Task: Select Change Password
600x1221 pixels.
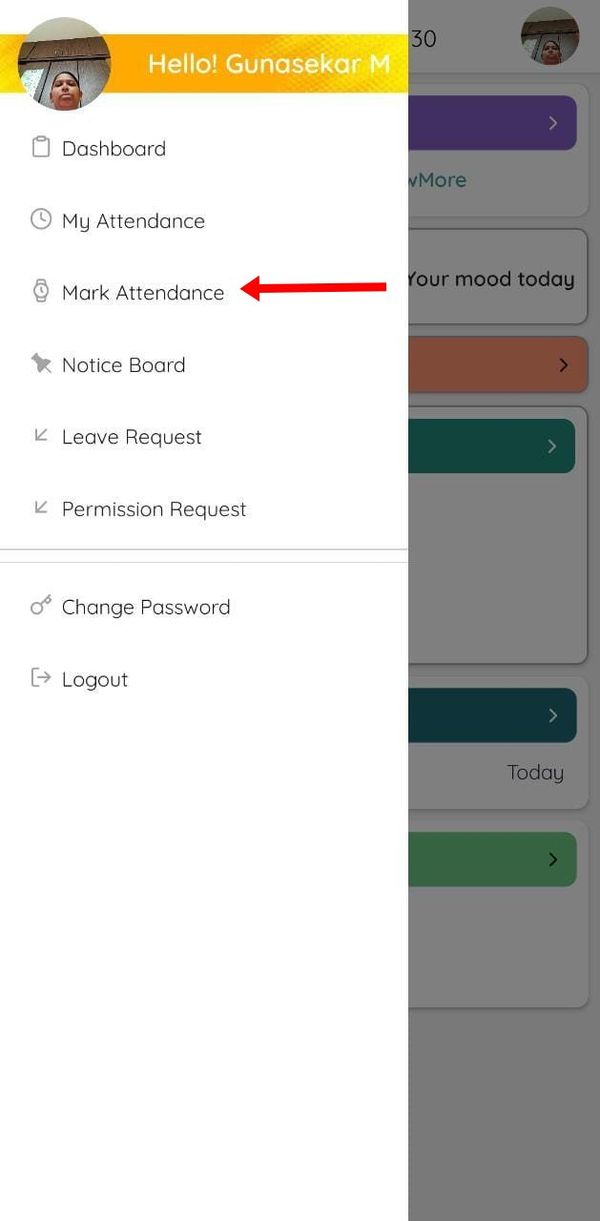Action: click(x=145, y=607)
